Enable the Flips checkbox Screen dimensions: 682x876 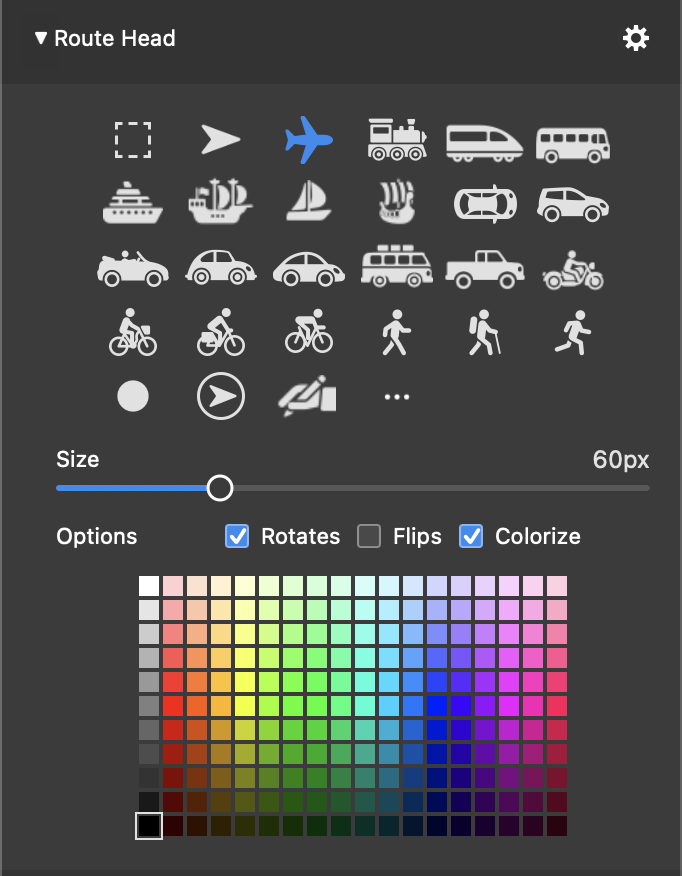coord(370,537)
